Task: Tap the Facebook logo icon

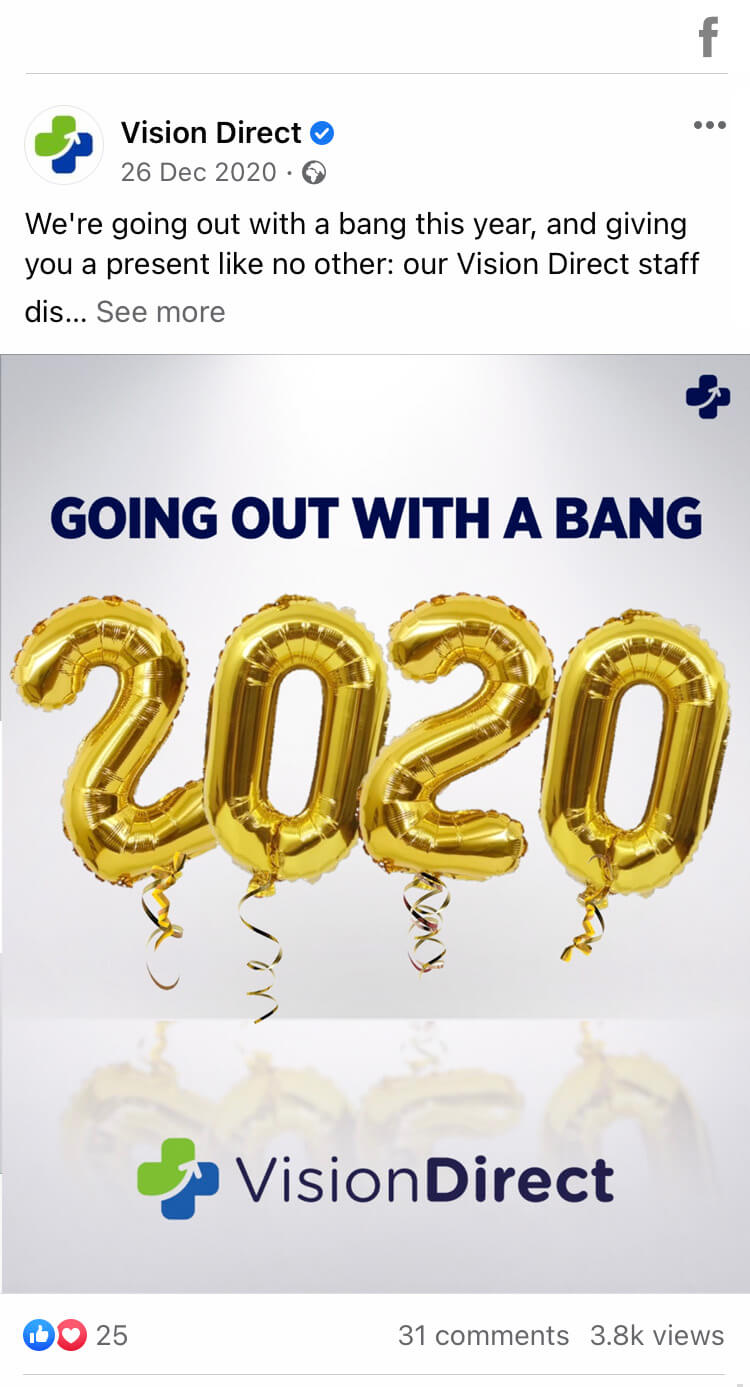Action: pyautogui.click(x=708, y=38)
